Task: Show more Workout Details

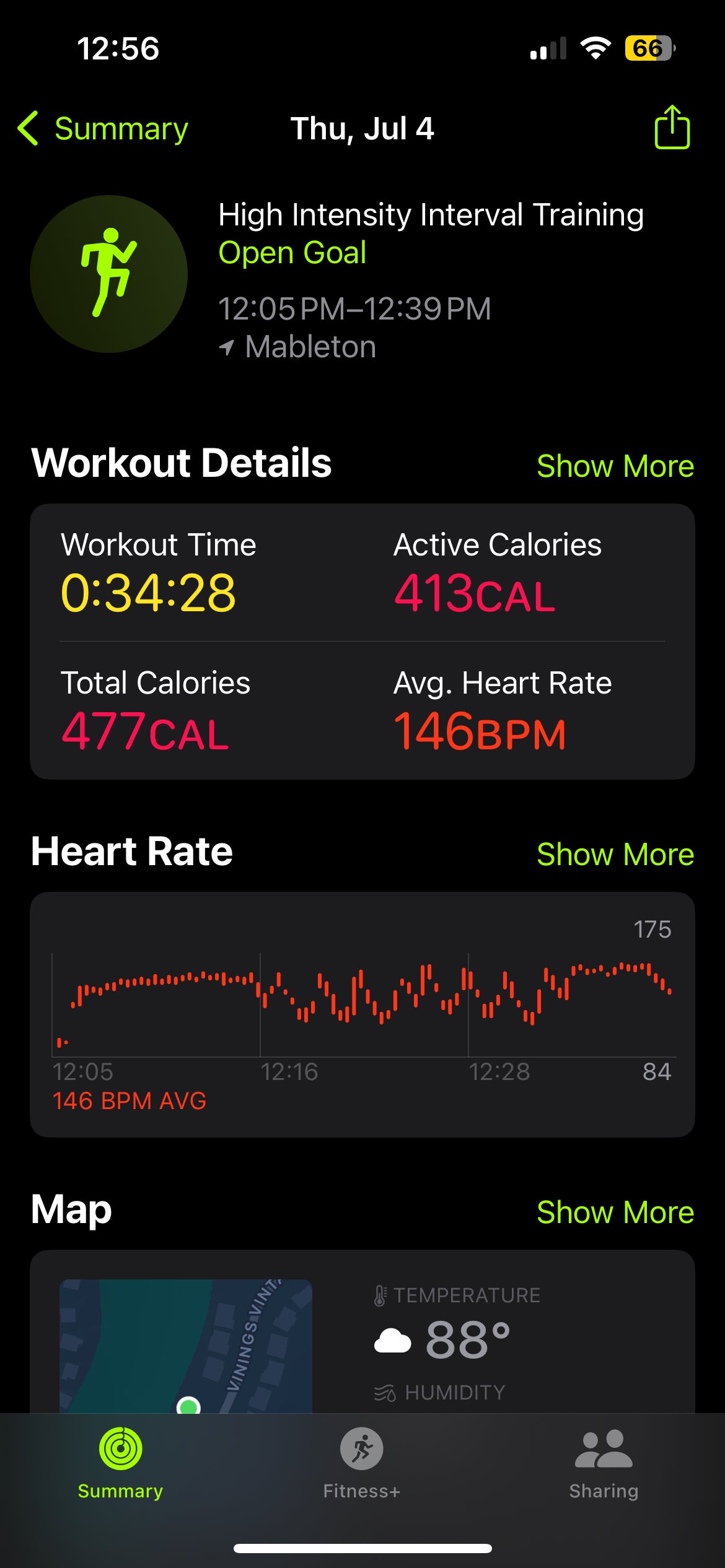Action: pos(615,466)
